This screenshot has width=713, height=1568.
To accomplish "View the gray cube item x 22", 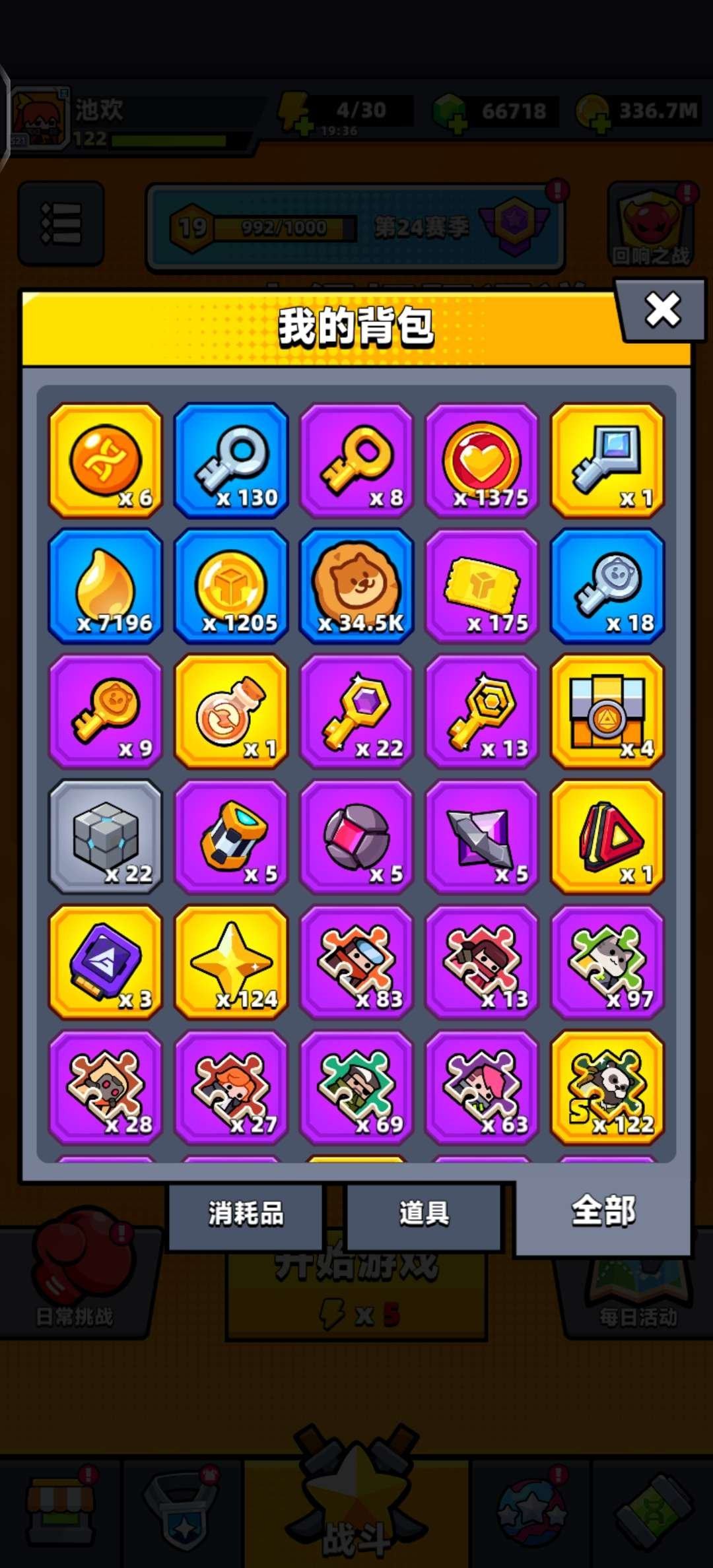I will [106, 837].
